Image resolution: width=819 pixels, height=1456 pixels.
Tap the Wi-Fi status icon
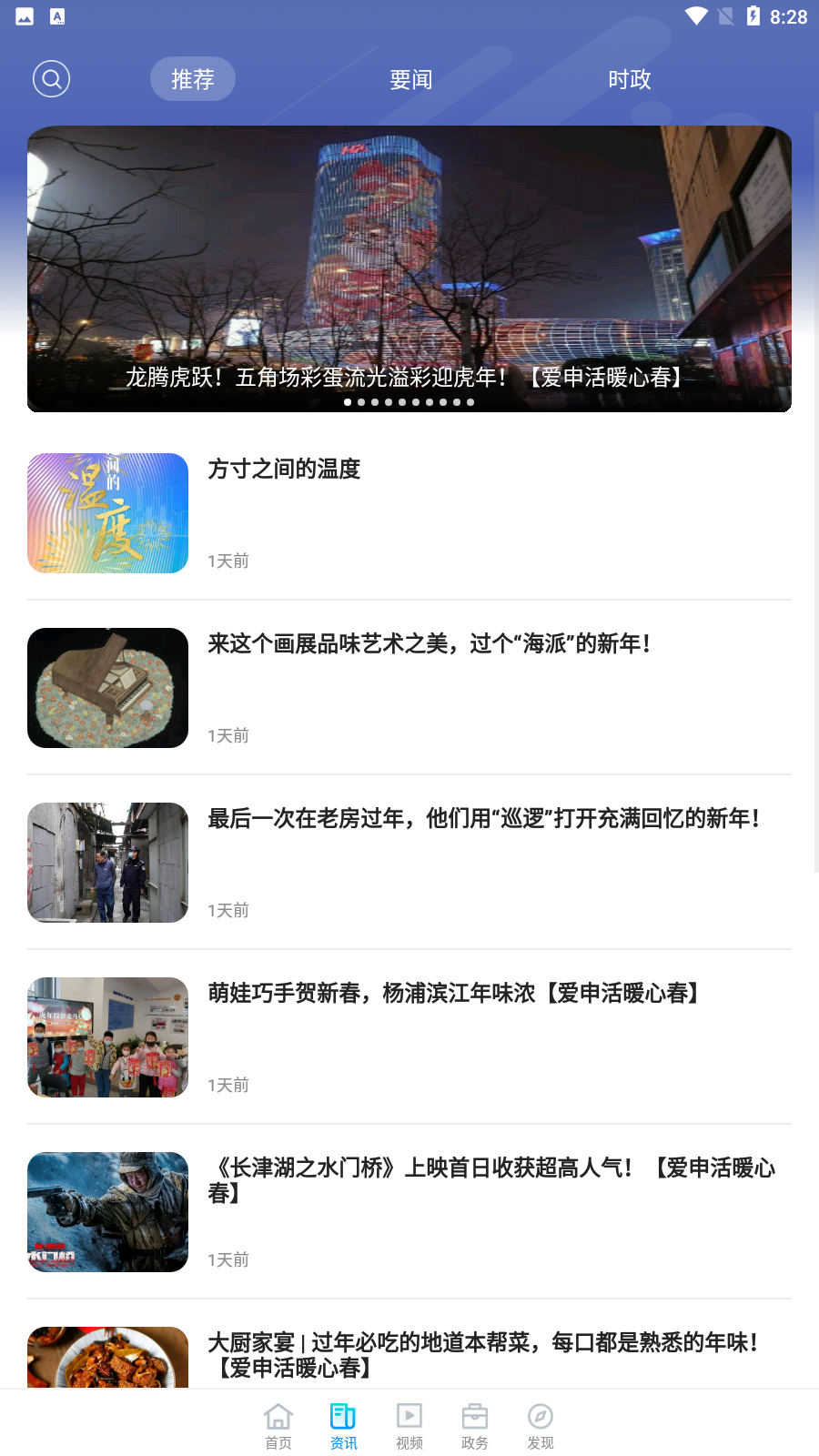697,15
